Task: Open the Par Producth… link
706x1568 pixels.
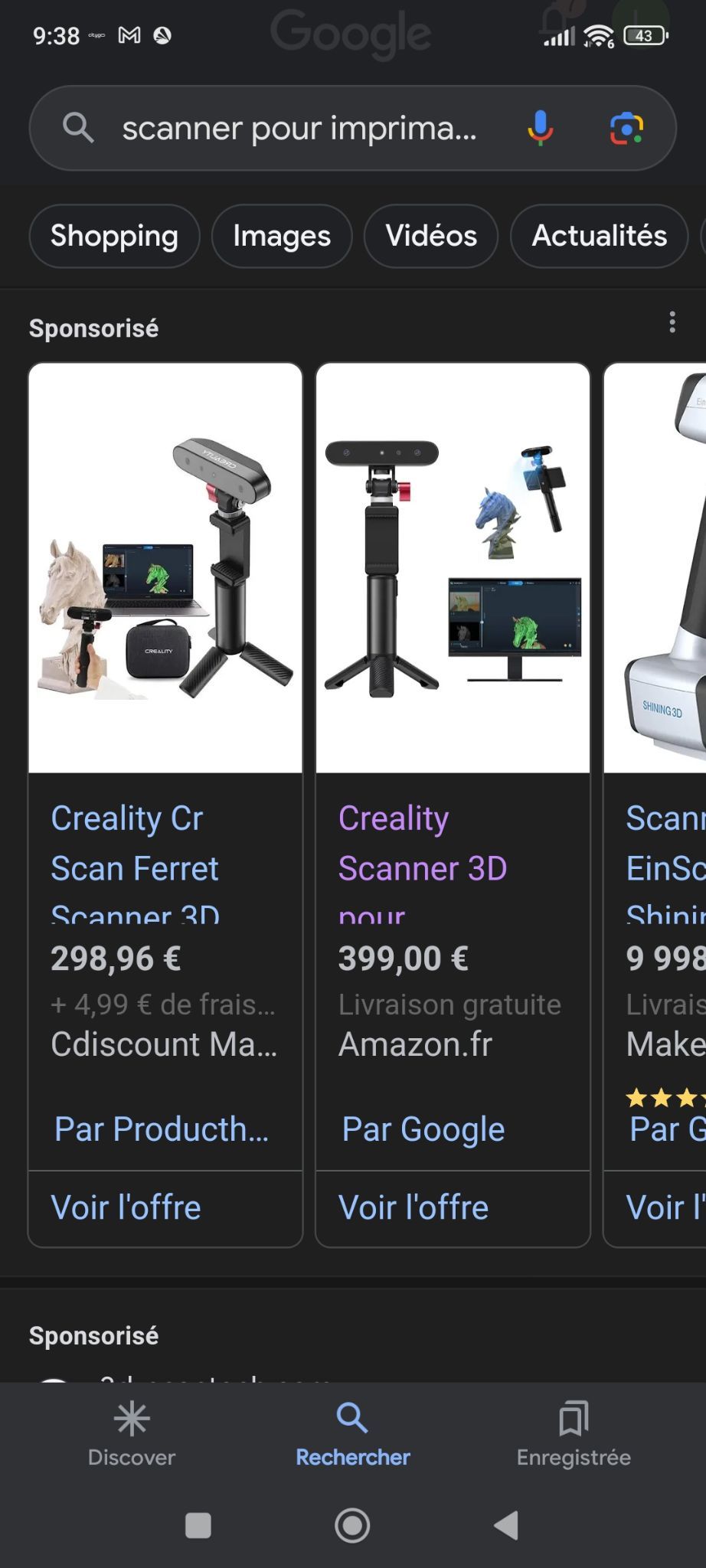Action: (162, 1129)
